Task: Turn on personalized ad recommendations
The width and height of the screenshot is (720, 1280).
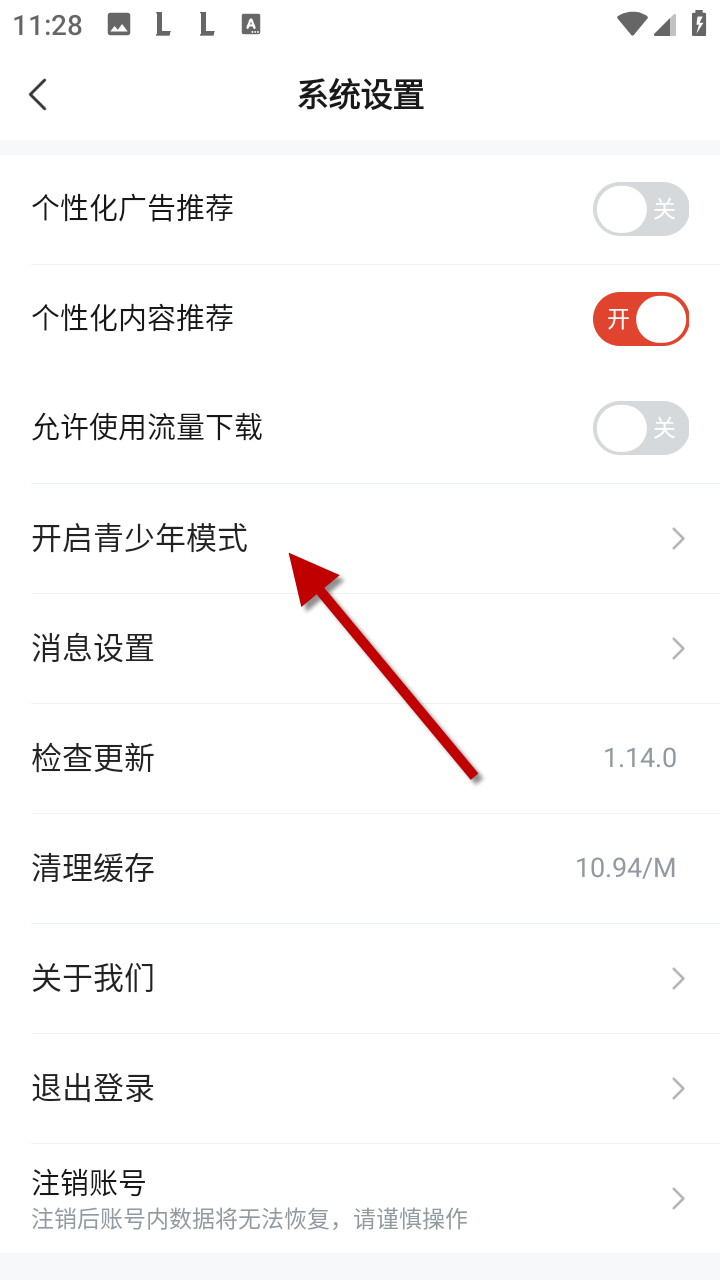Action: [x=640, y=209]
